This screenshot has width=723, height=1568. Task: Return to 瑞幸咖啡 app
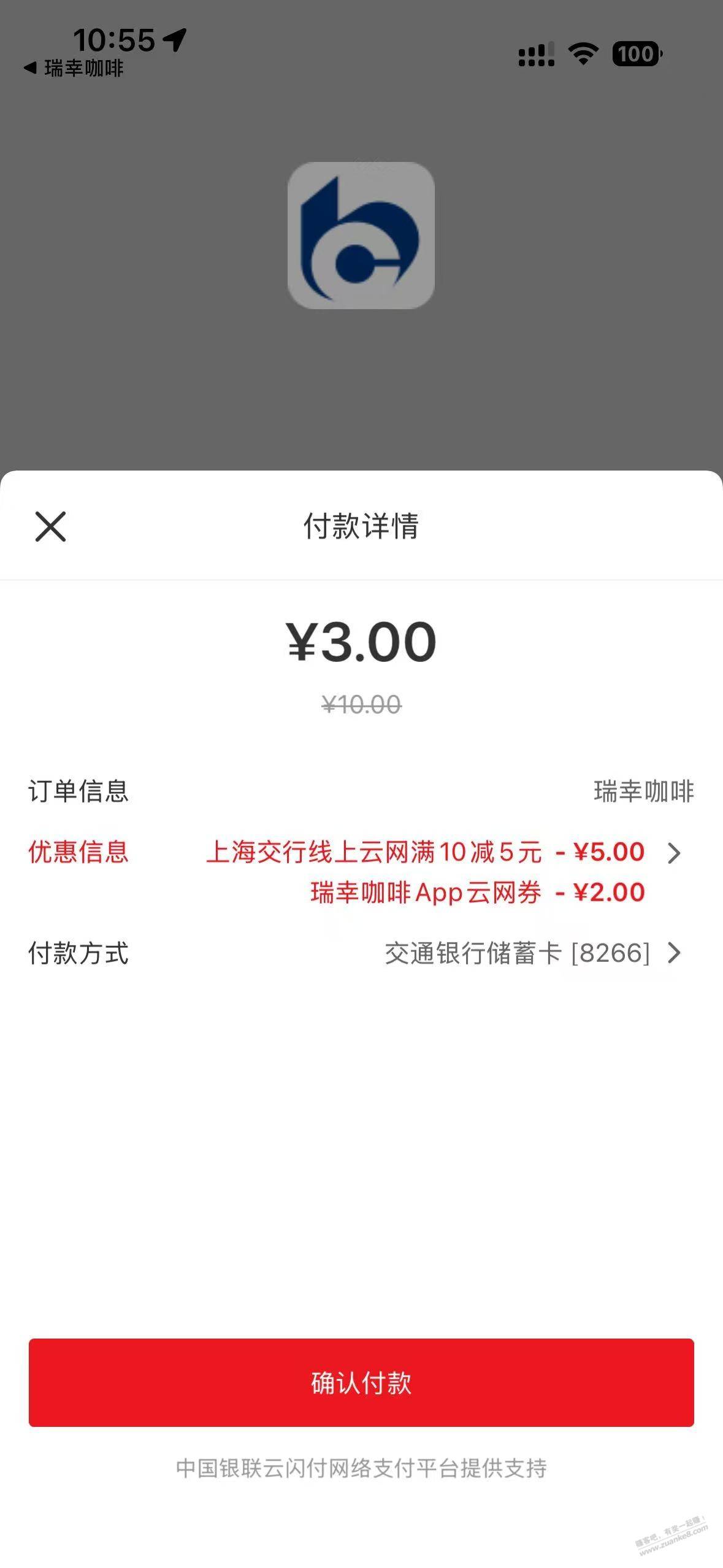click(x=74, y=68)
